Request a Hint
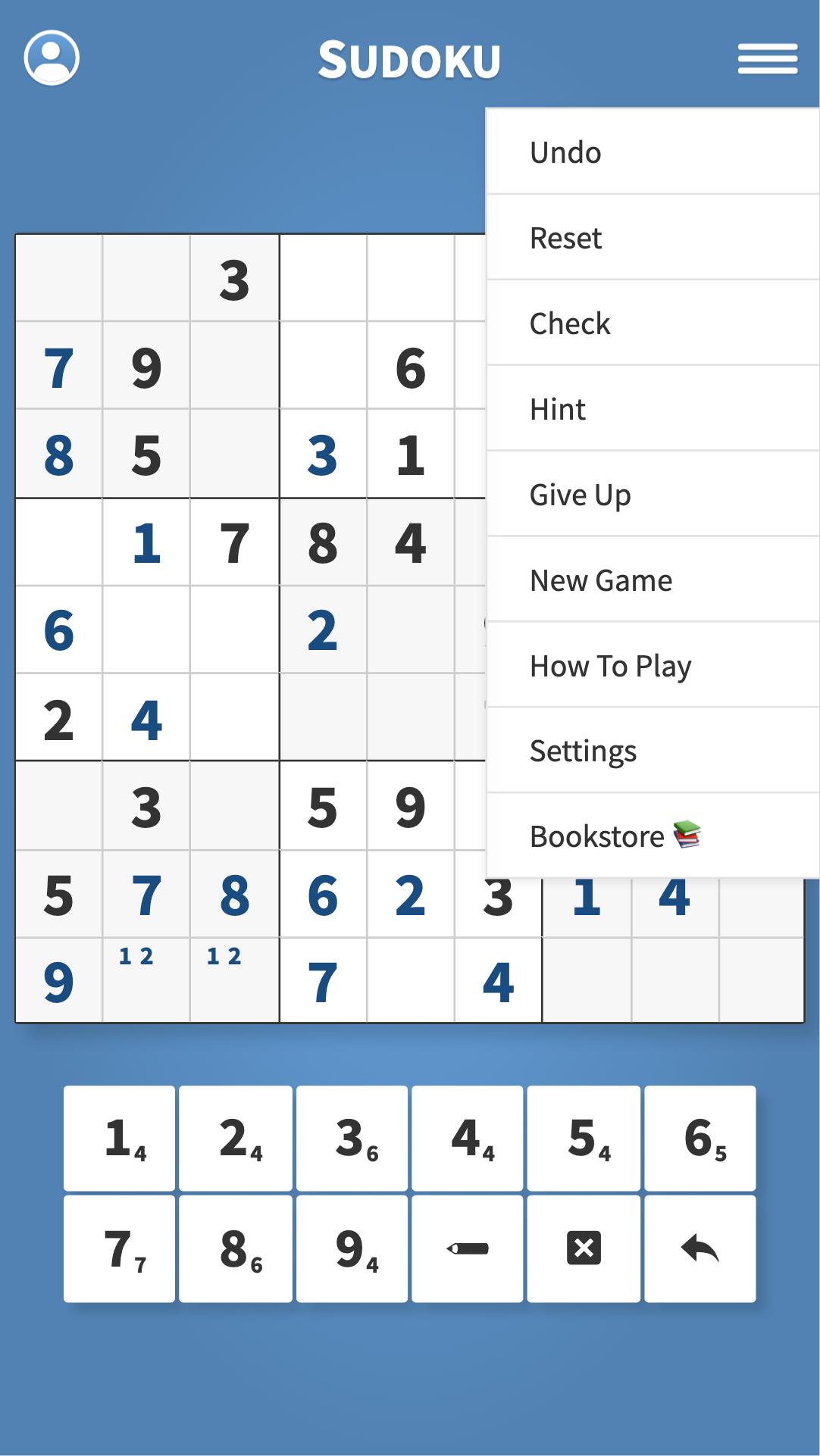The height and width of the screenshot is (1456, 820). tap(653, 409)
